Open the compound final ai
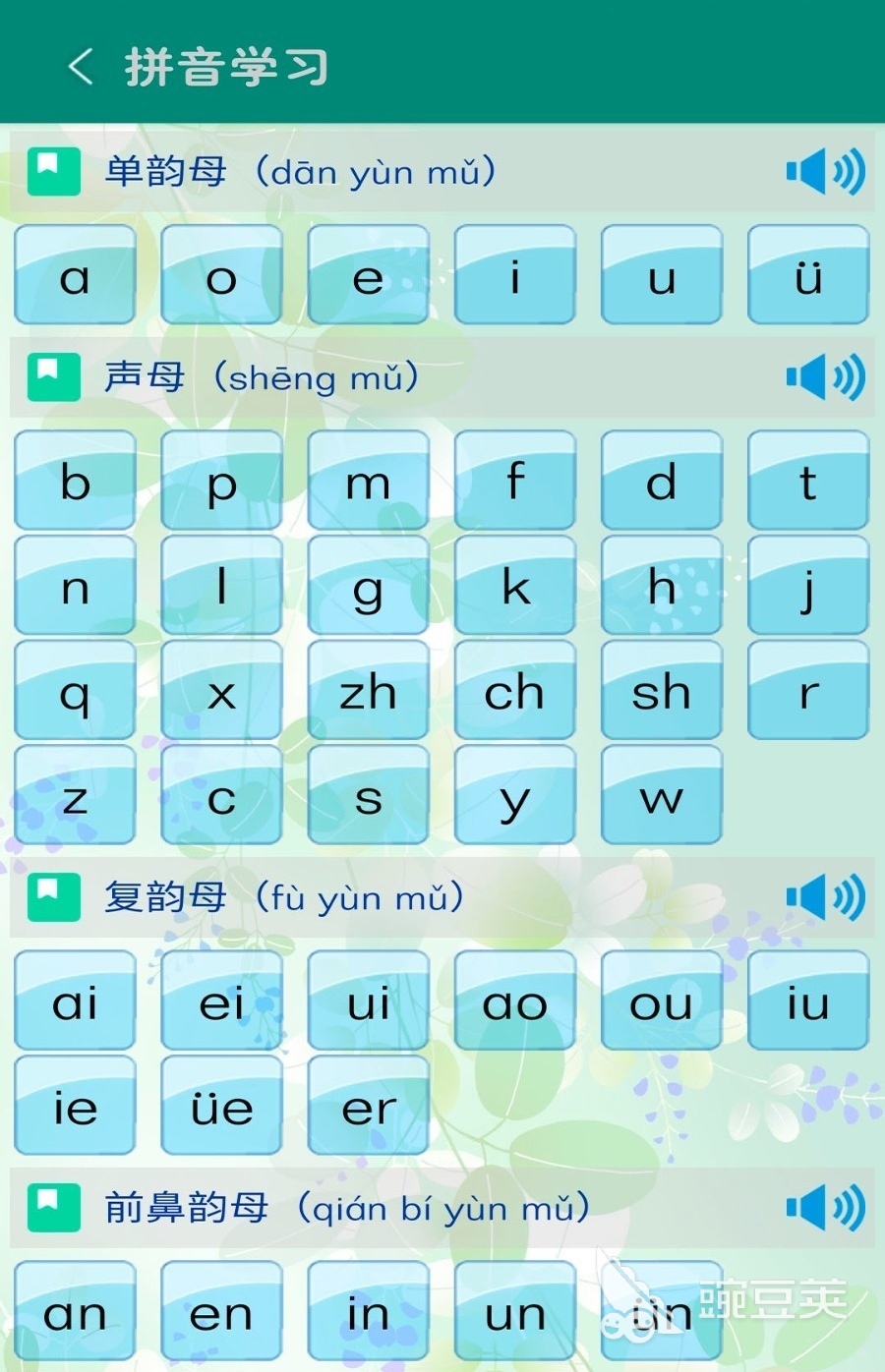 (75, 1000)
